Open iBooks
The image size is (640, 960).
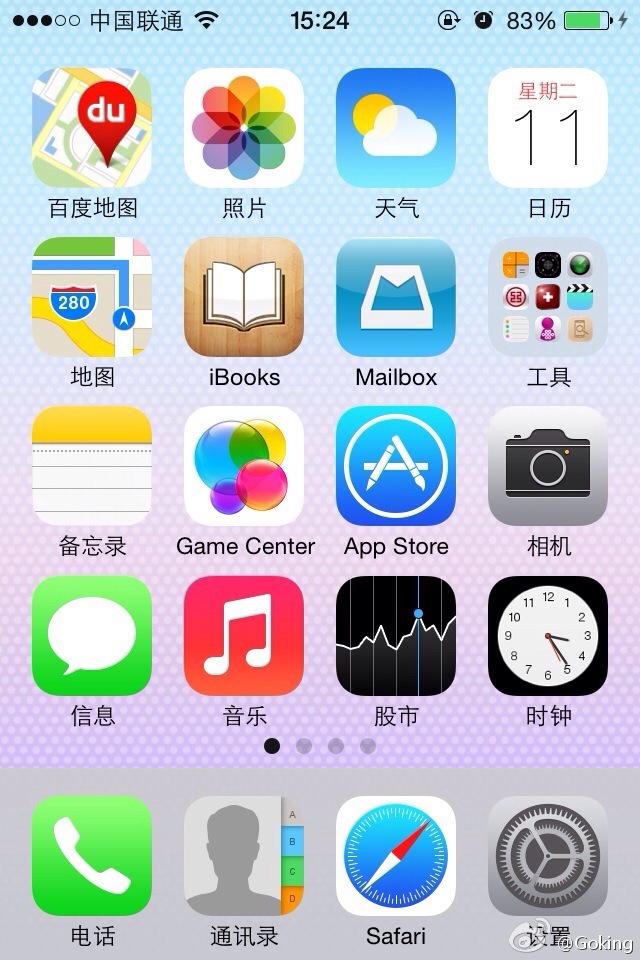pos(244,297)
